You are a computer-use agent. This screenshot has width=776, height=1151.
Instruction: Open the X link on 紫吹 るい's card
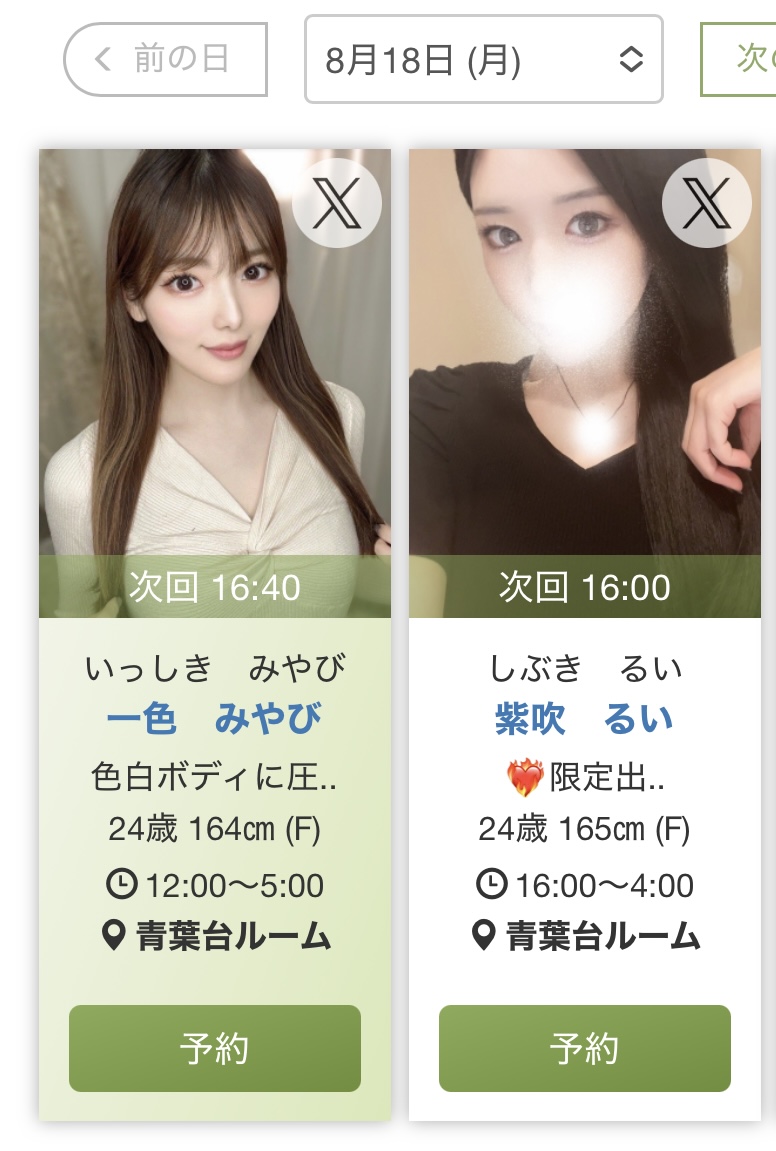click(706, 204)
